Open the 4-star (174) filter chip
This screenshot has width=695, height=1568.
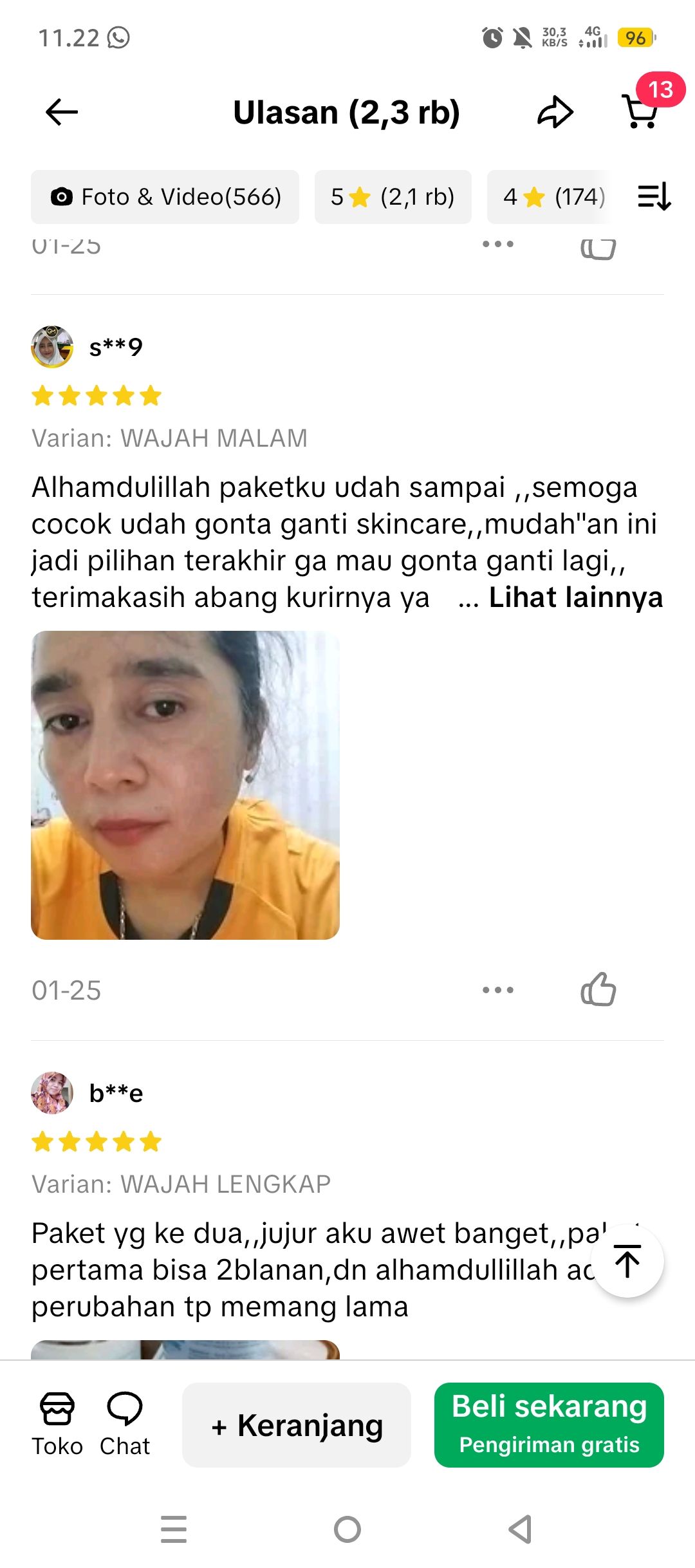coord(555,197)
